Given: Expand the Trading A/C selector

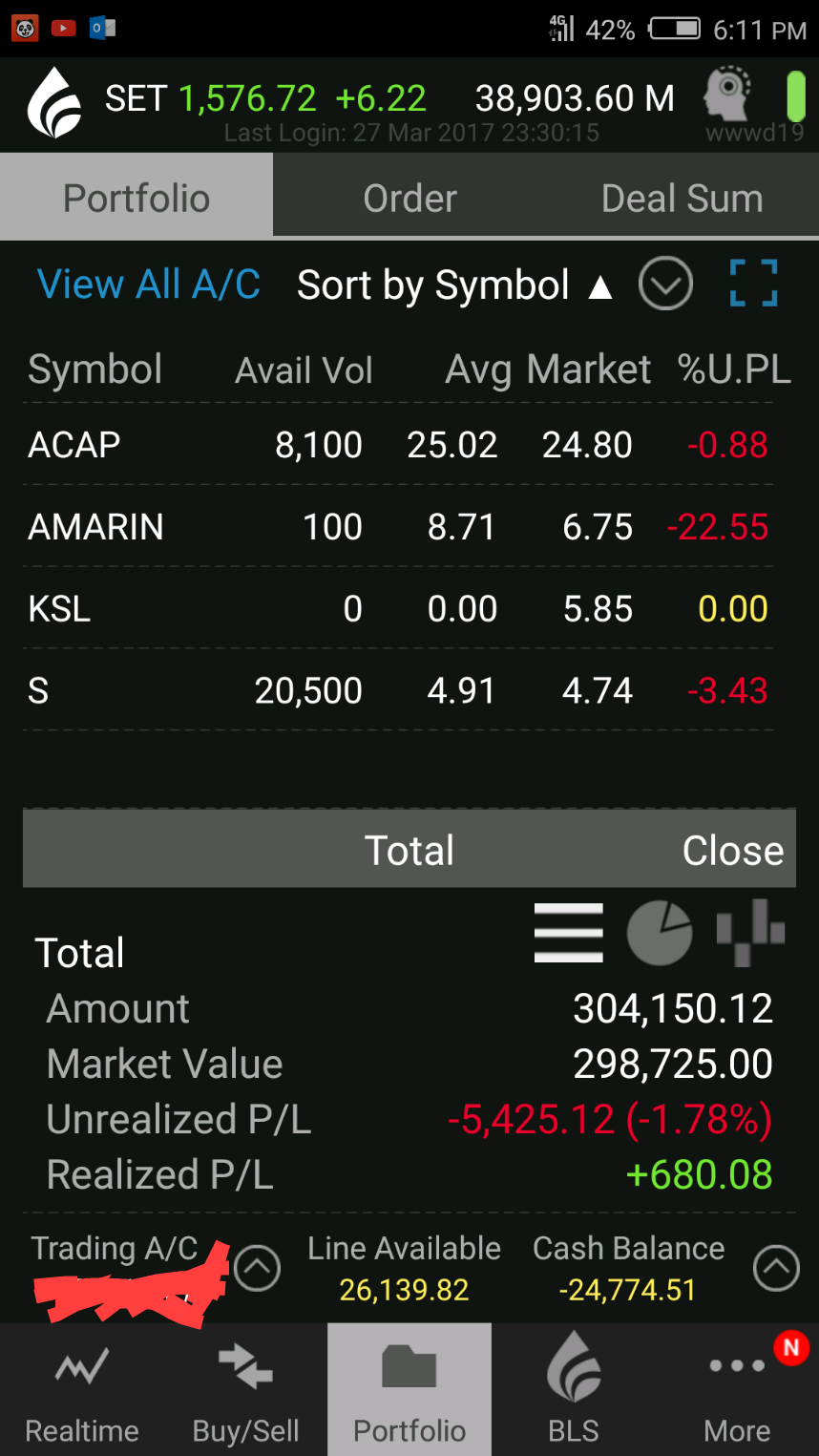Looking at the screenshot, I should point(257,1269).
